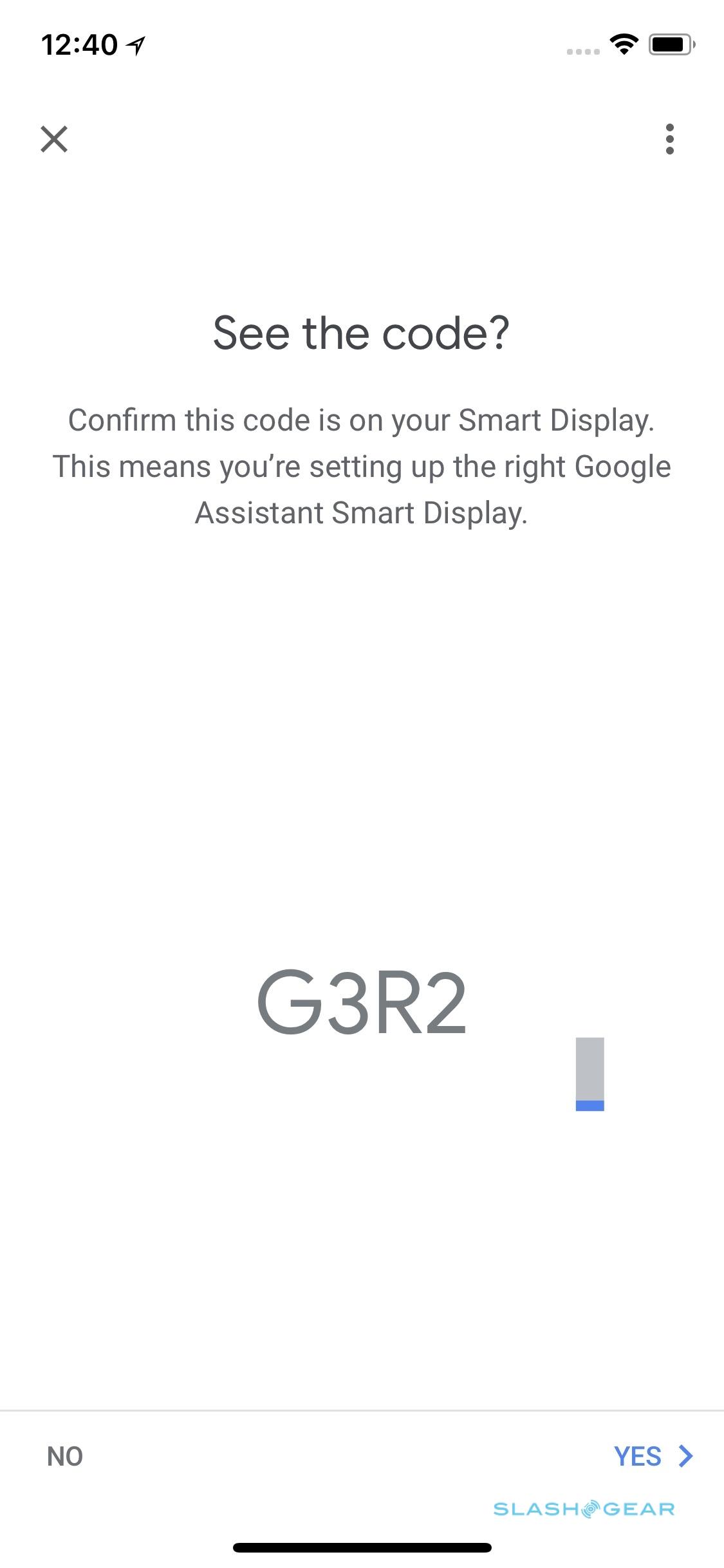Tap NO to reject the code
Viewport: 724px width, 1568px height.
click(65, 1456)
